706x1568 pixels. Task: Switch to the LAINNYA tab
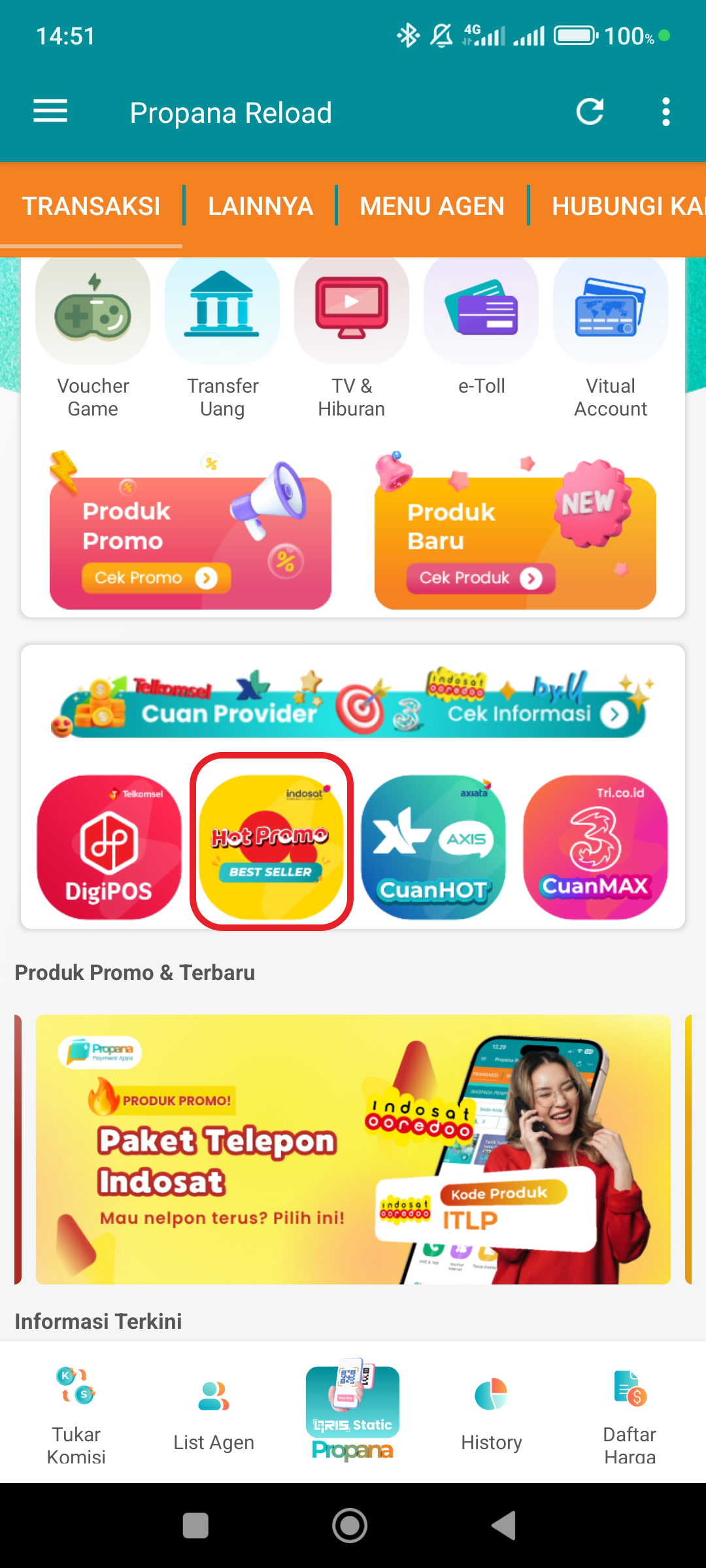pos(260,206)
